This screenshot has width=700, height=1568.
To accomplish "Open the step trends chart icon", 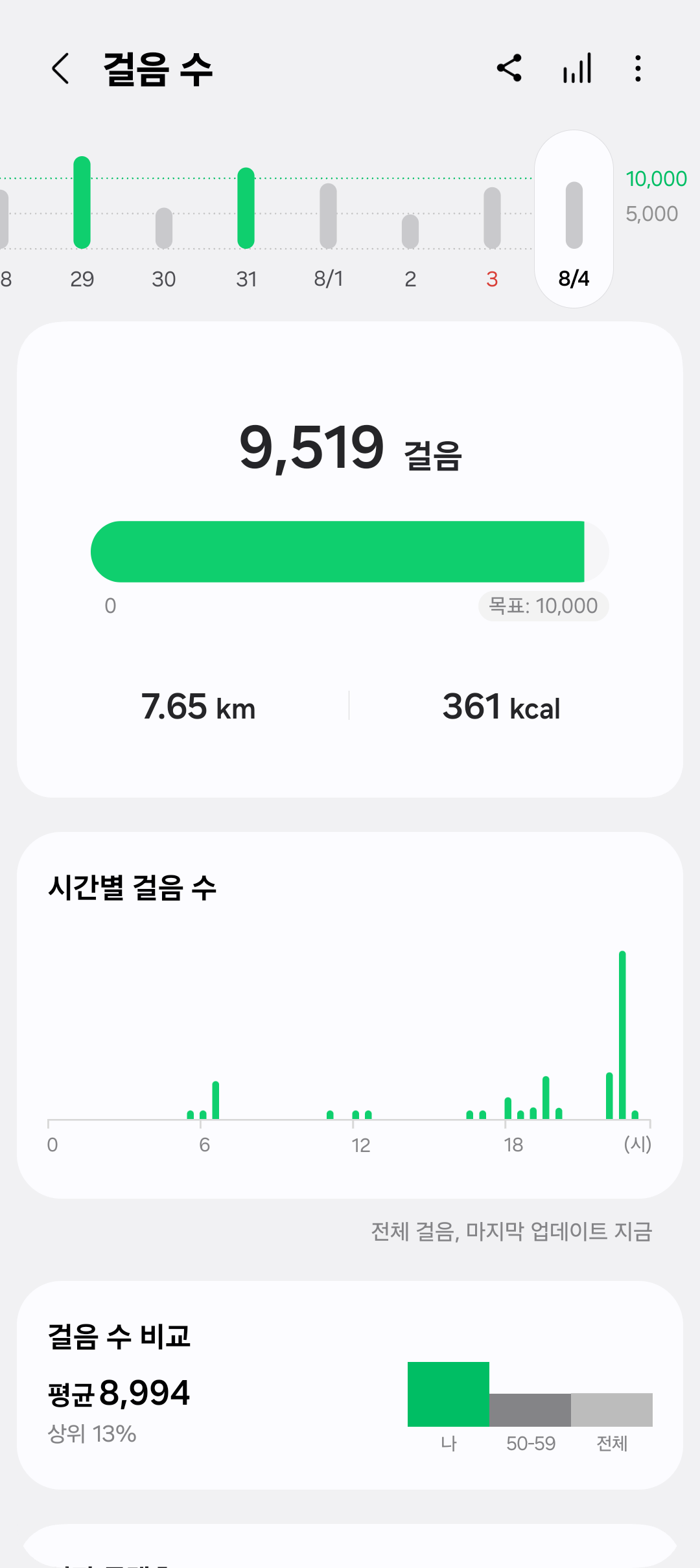I will (577, 68).
